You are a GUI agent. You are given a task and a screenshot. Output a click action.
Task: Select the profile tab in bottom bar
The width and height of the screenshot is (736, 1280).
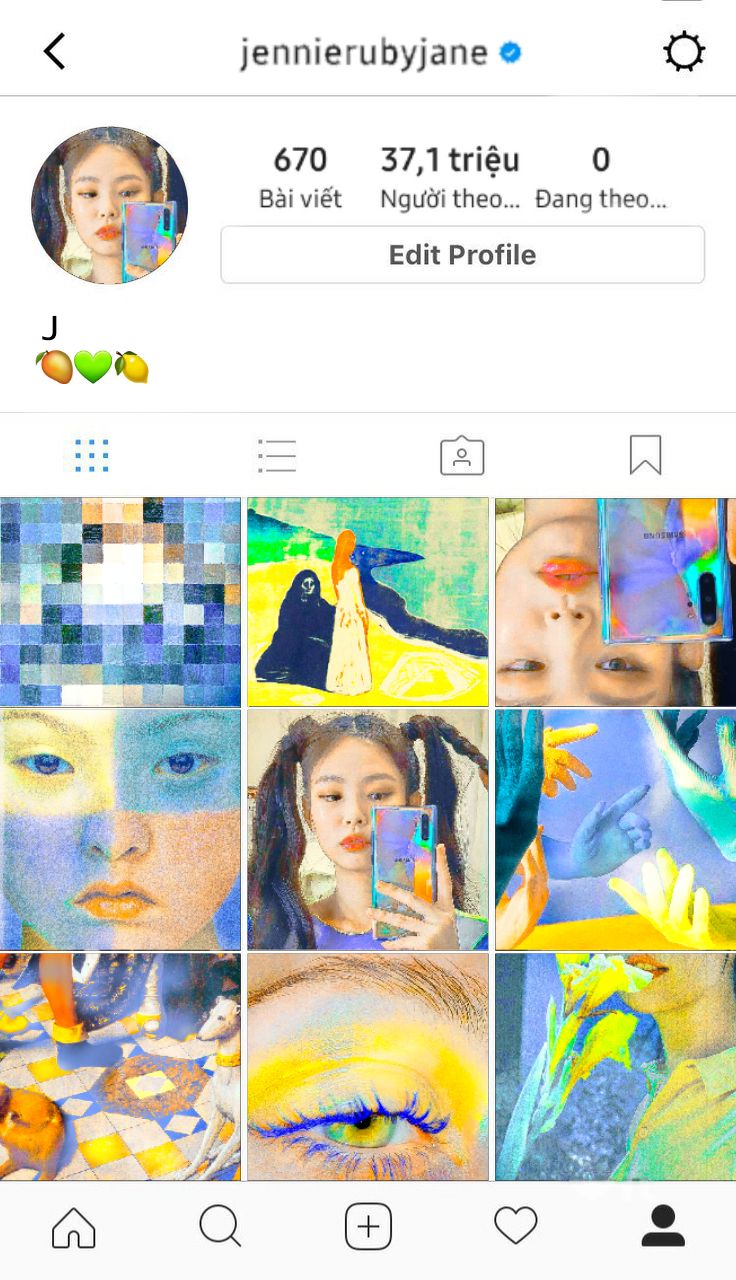pos(662,1226)
